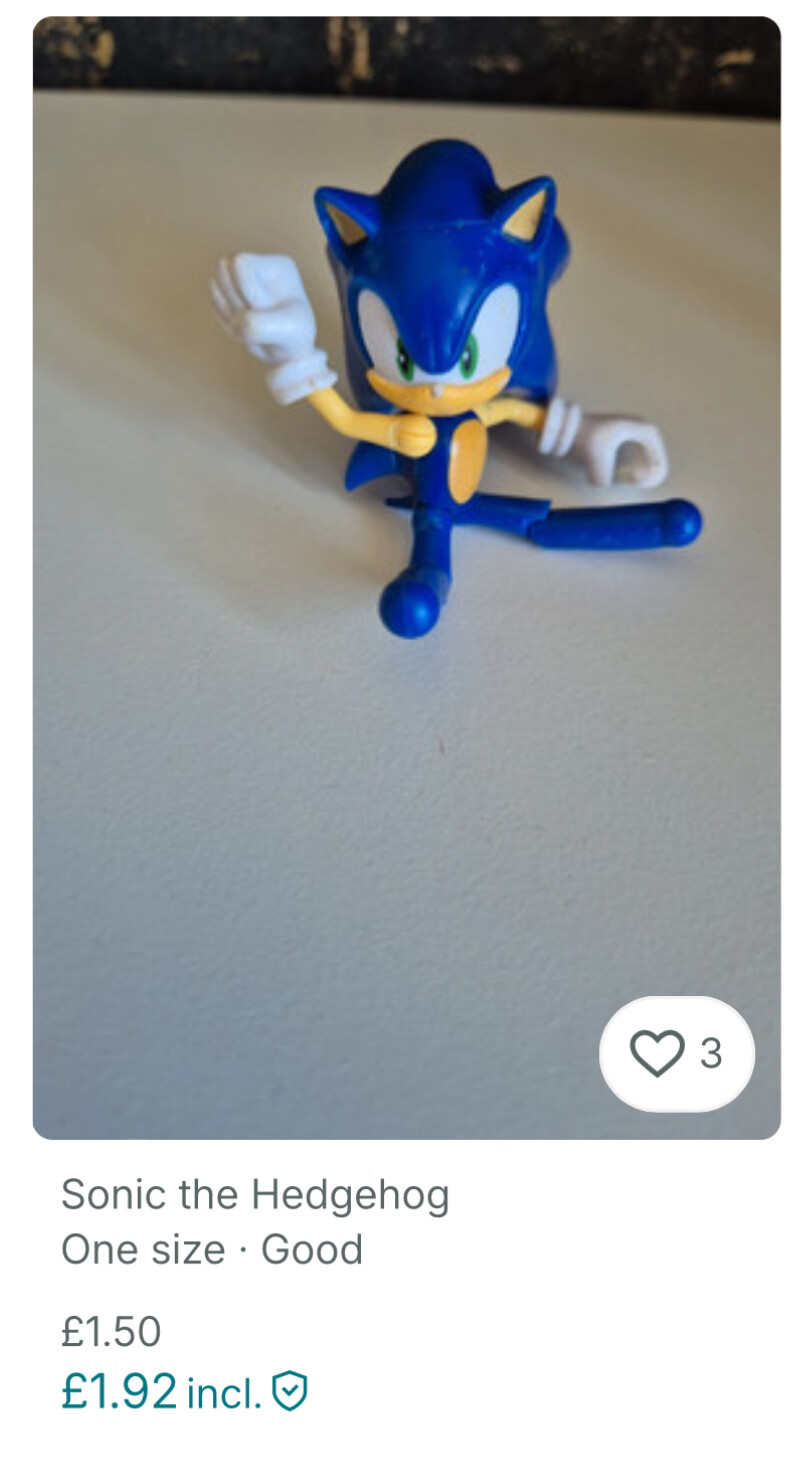Favourite the Sonic the Hedgehog item
799x1461 pixels.
pyautogui.click(x=676, y=1053)
